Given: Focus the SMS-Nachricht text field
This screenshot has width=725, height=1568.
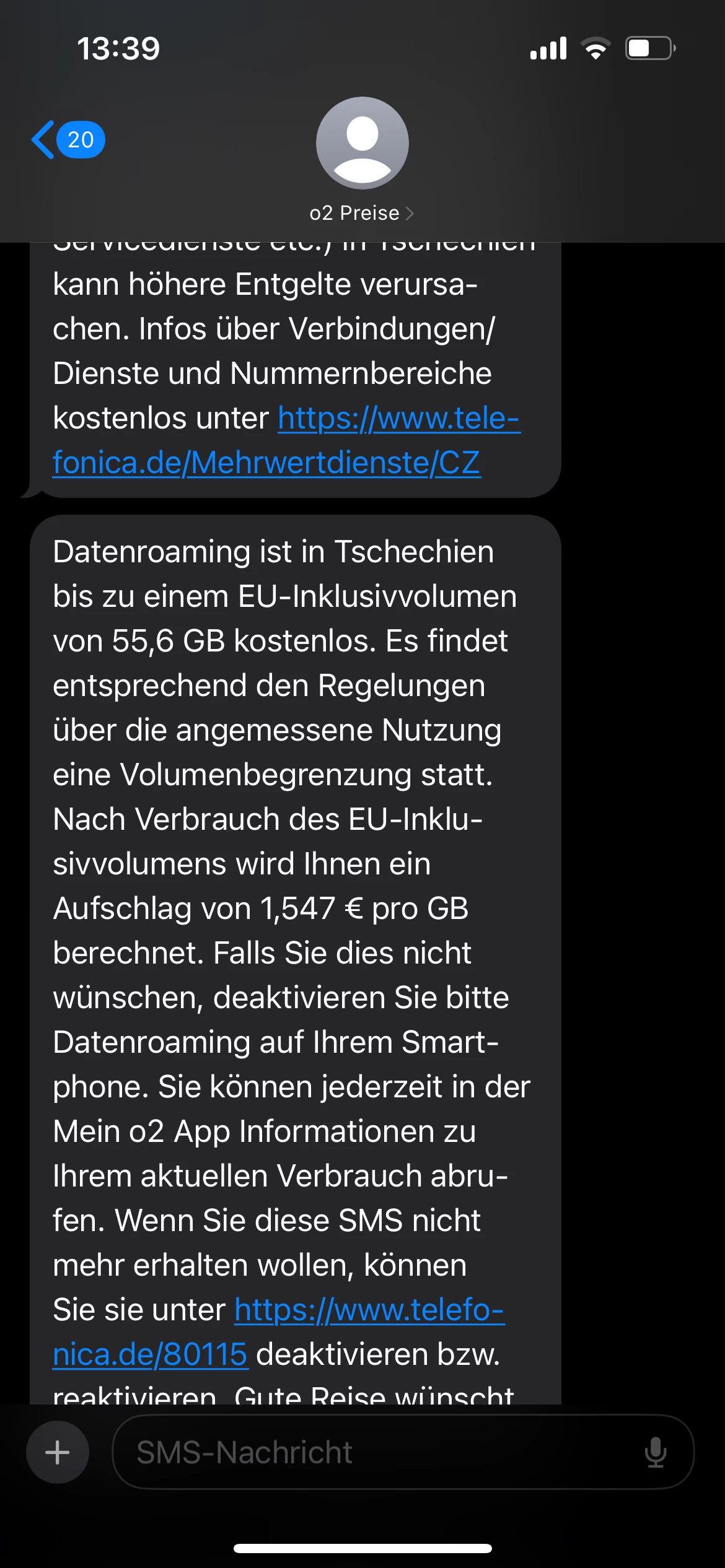Looking at the screenshot, I should 372,1452.
